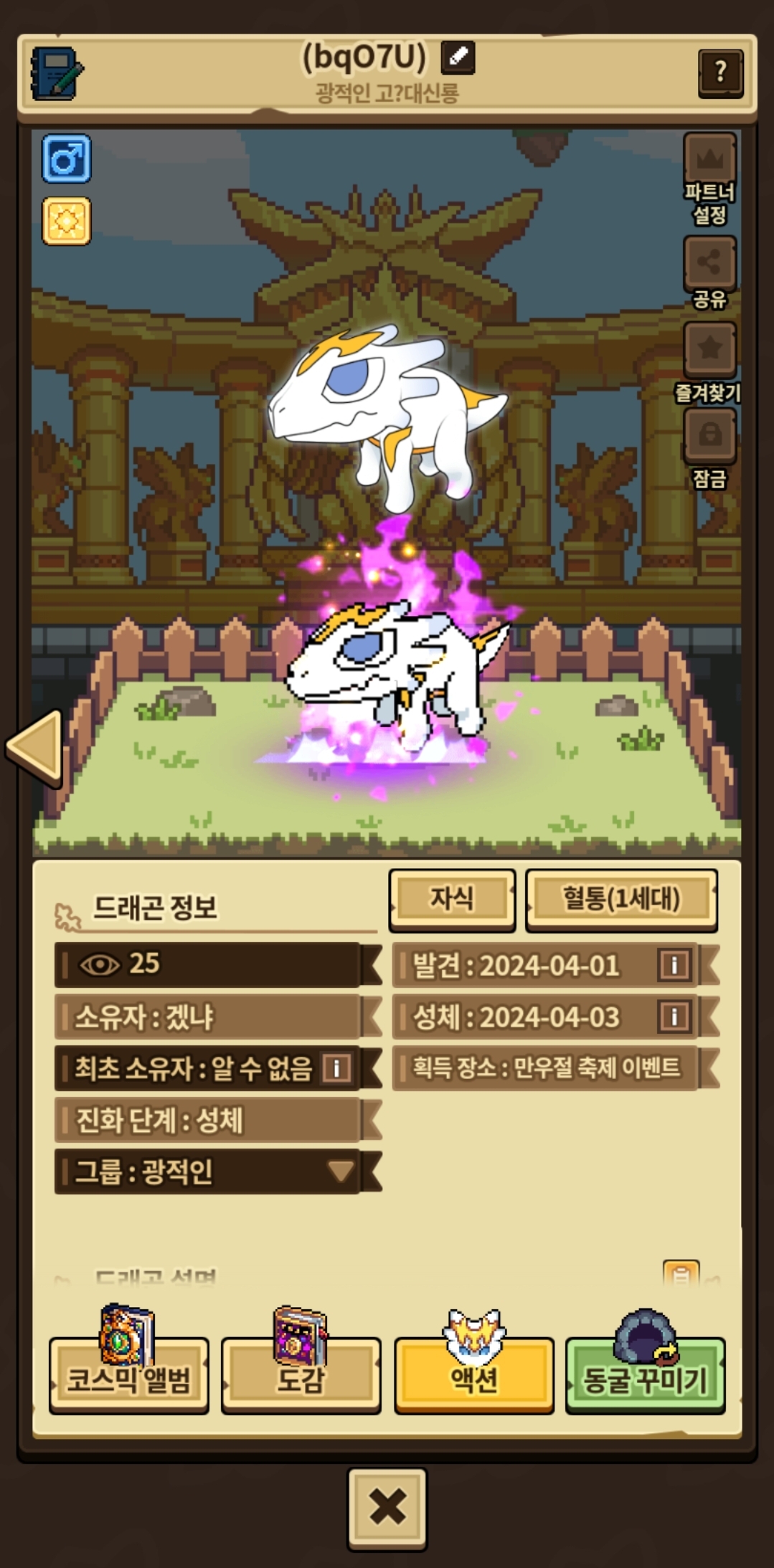Viewport: 774px width, 1568px height.
Task: Open the 자식 button
Action: (x=452, y=900)
